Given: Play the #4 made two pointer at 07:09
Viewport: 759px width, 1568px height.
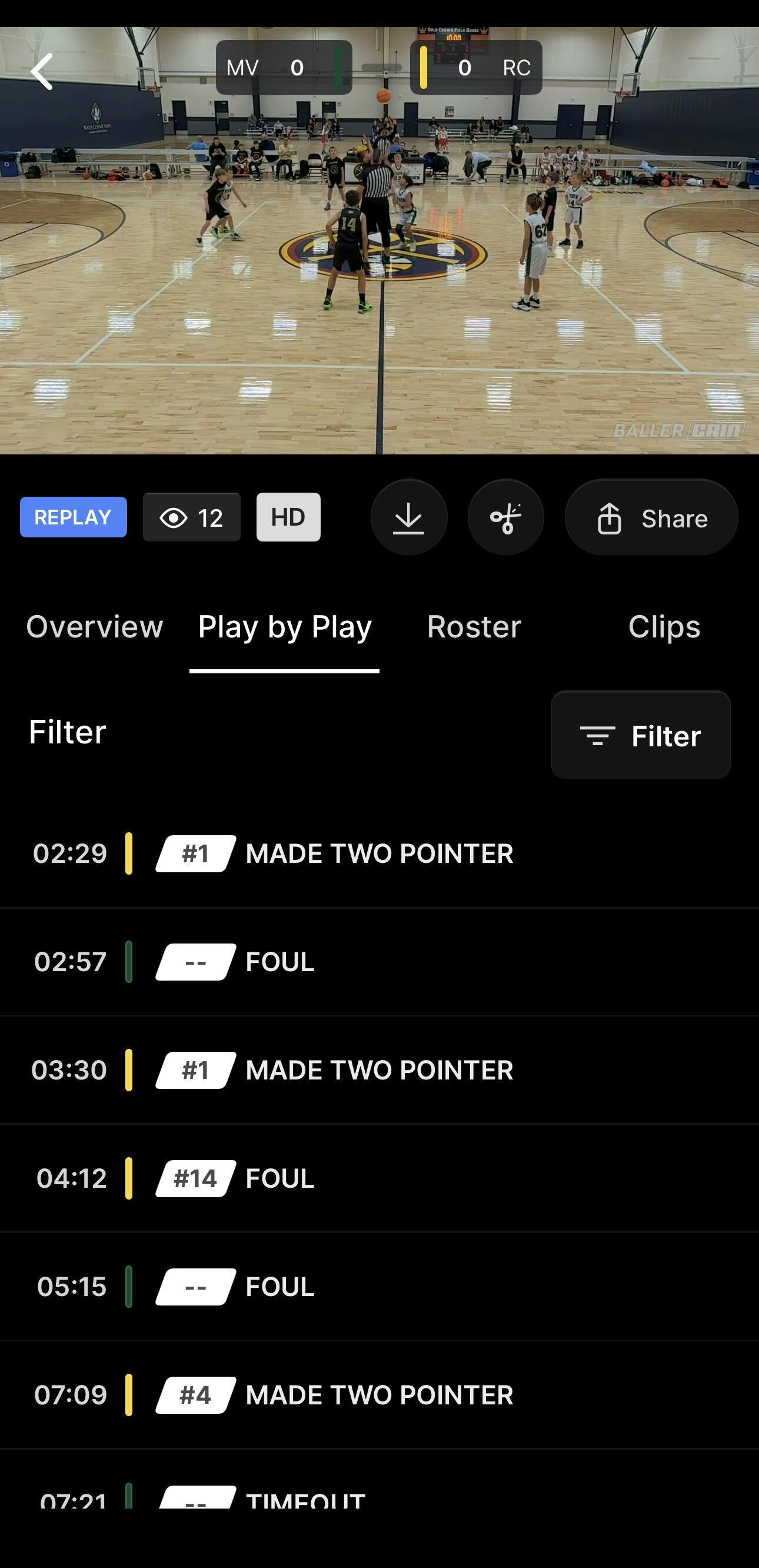Looking at the screenshot, I should pos(378,1395).
